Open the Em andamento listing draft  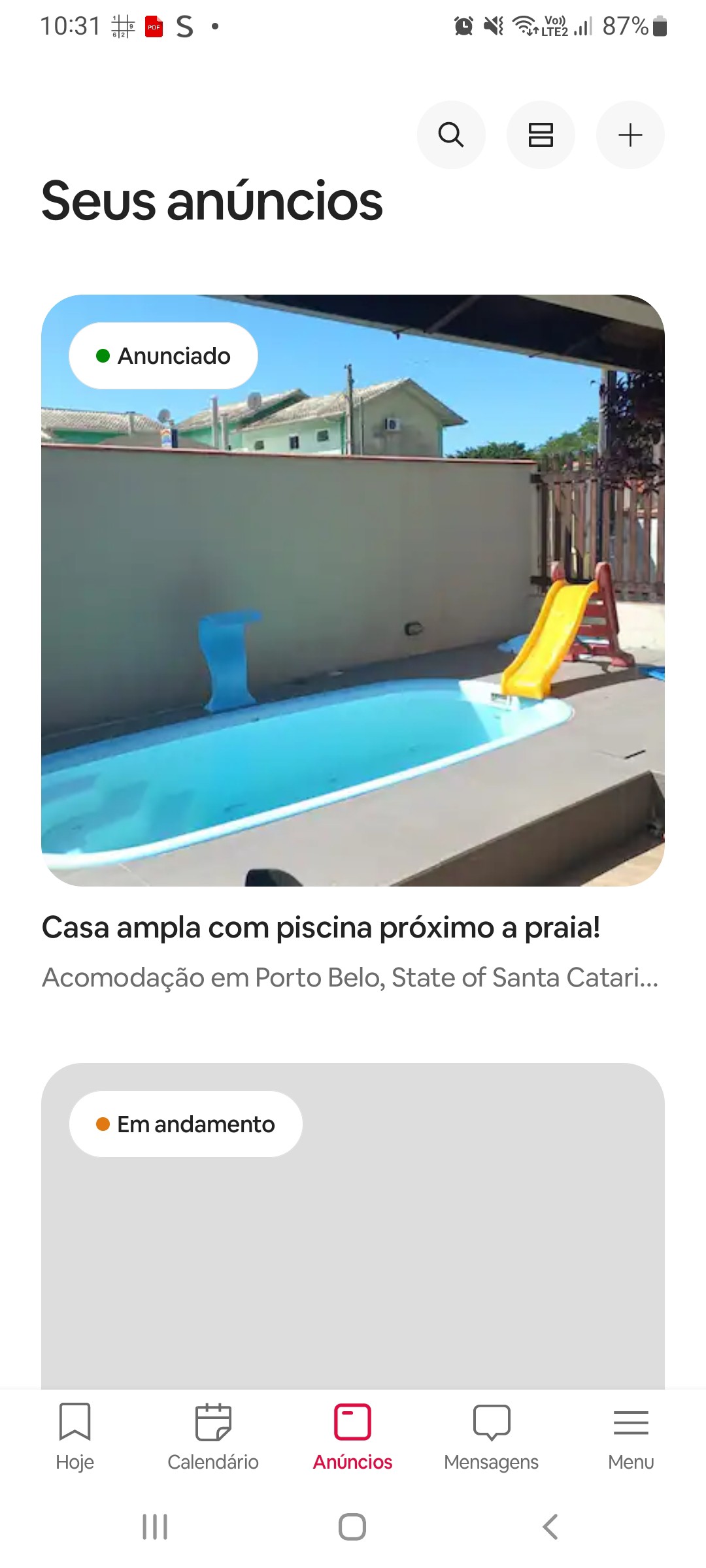click(x=353, y=1241)
